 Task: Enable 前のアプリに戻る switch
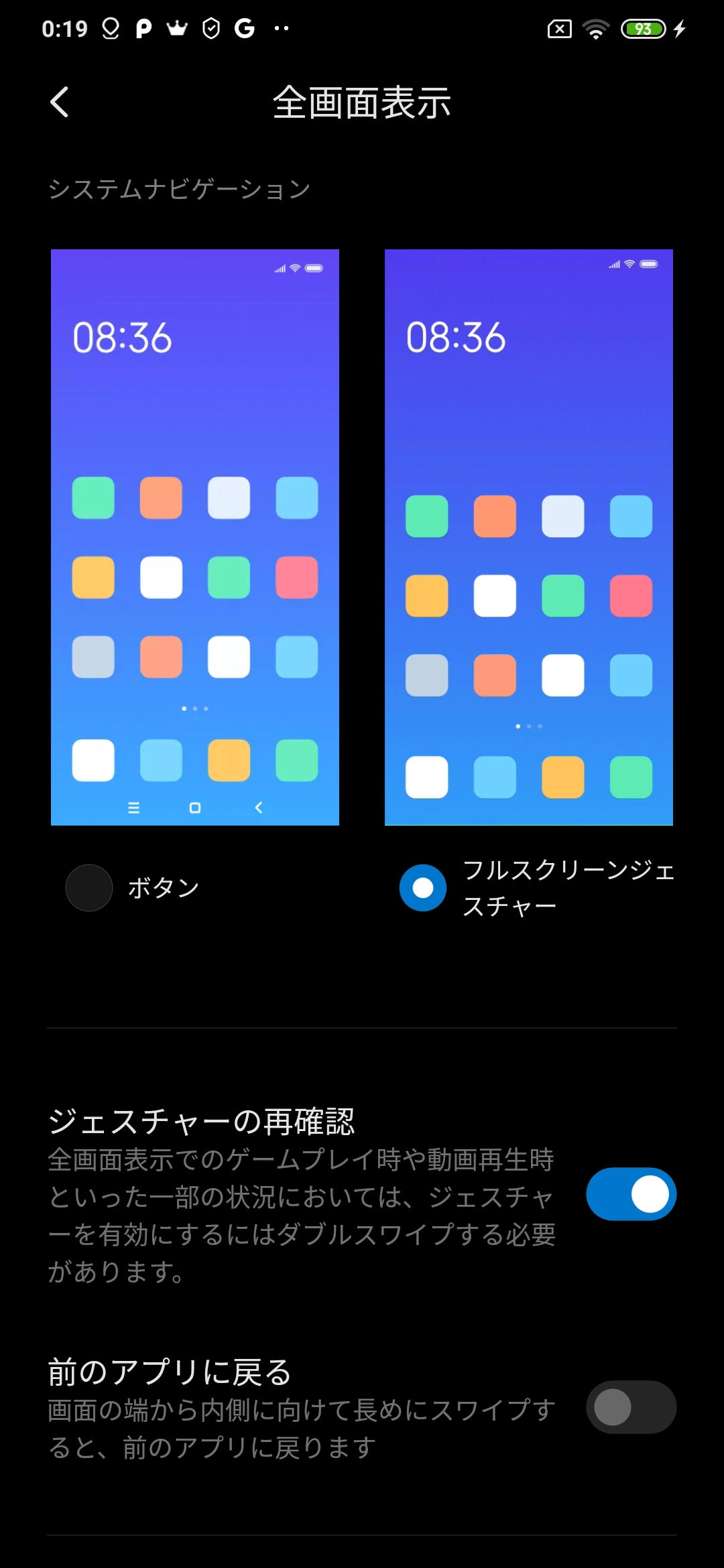click(631, 1407)
